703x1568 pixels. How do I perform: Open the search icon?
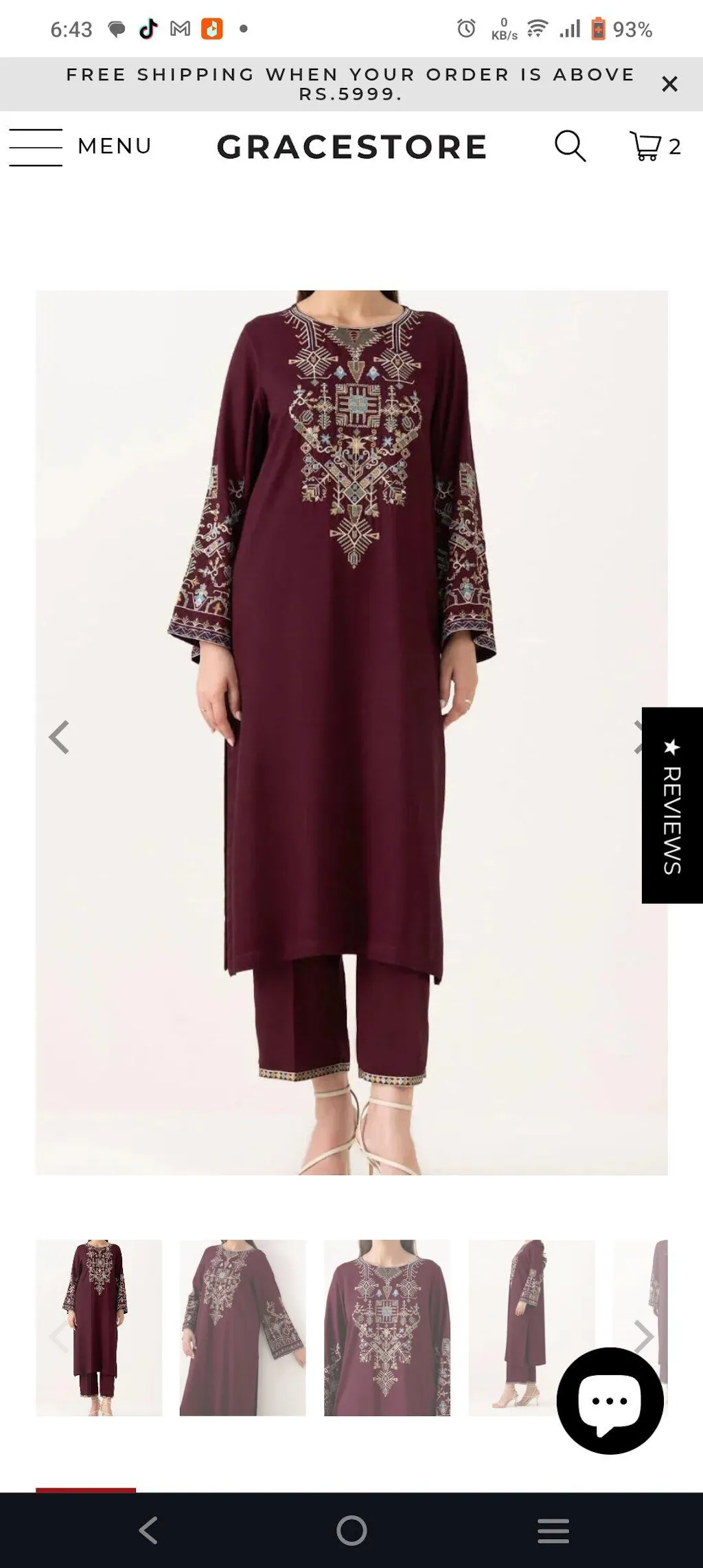[x=570, y=146]
